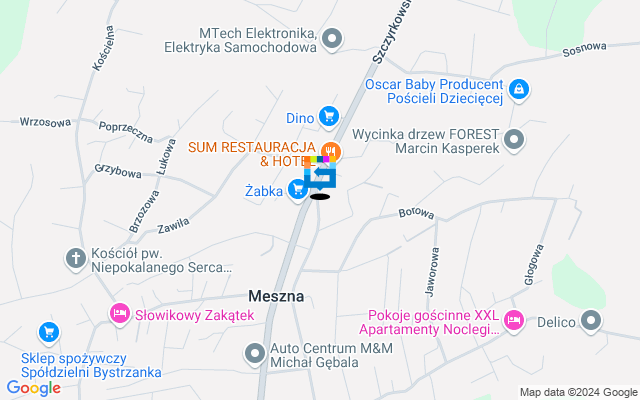Screen dimensions: 640x400
Task: Select the Wycinka drzew FOREST pin
Action: pyautogui.click(x=514, y=139)
